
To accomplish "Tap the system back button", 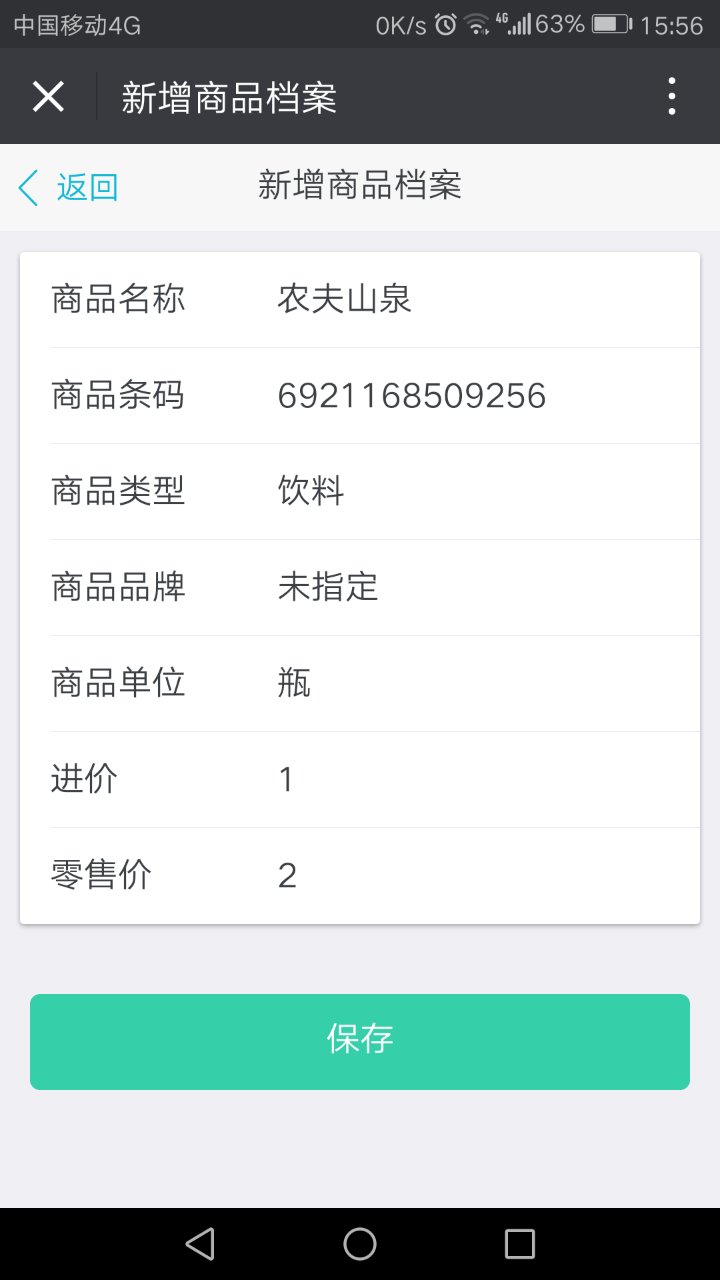I will click(x=200, y=1244).
